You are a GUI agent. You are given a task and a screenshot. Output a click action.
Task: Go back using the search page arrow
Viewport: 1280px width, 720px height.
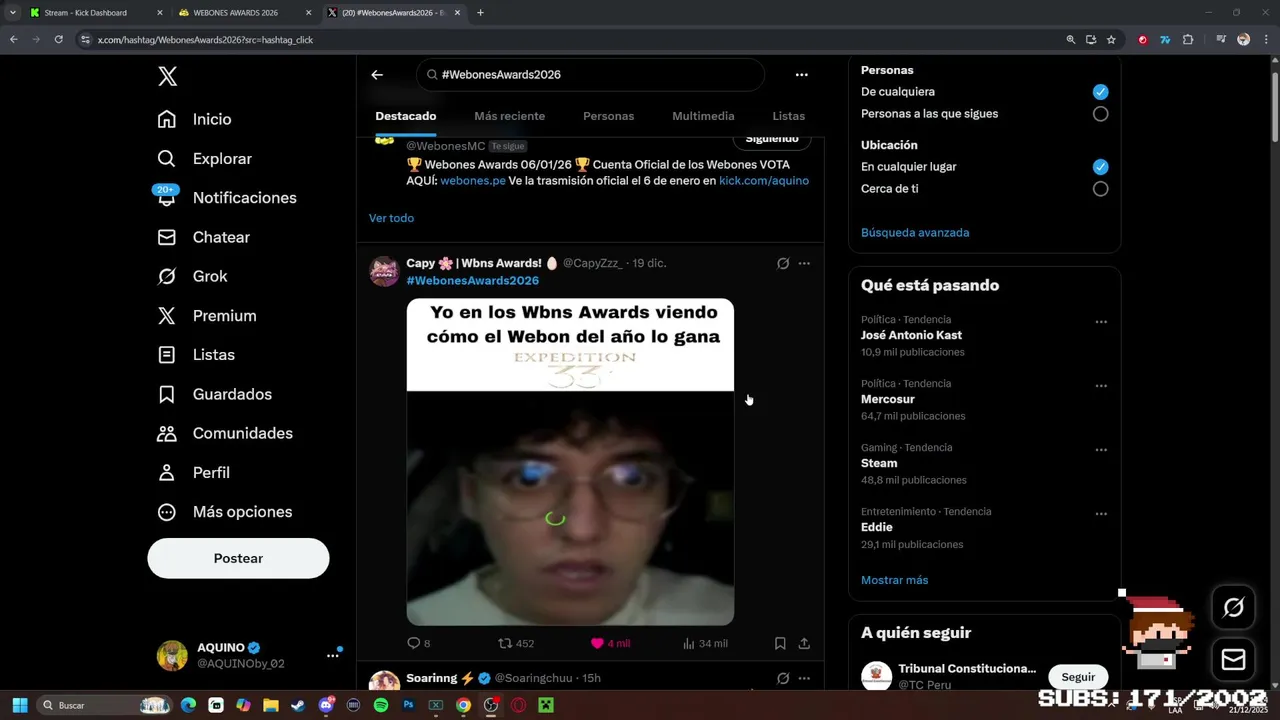coord(377,75)
